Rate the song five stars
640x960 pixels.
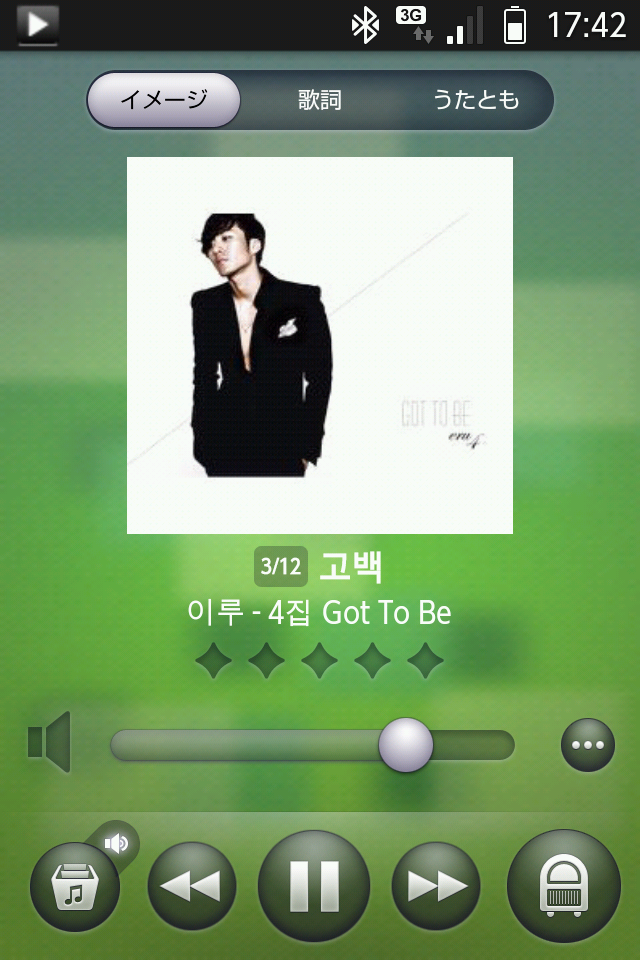pos(425,662)
